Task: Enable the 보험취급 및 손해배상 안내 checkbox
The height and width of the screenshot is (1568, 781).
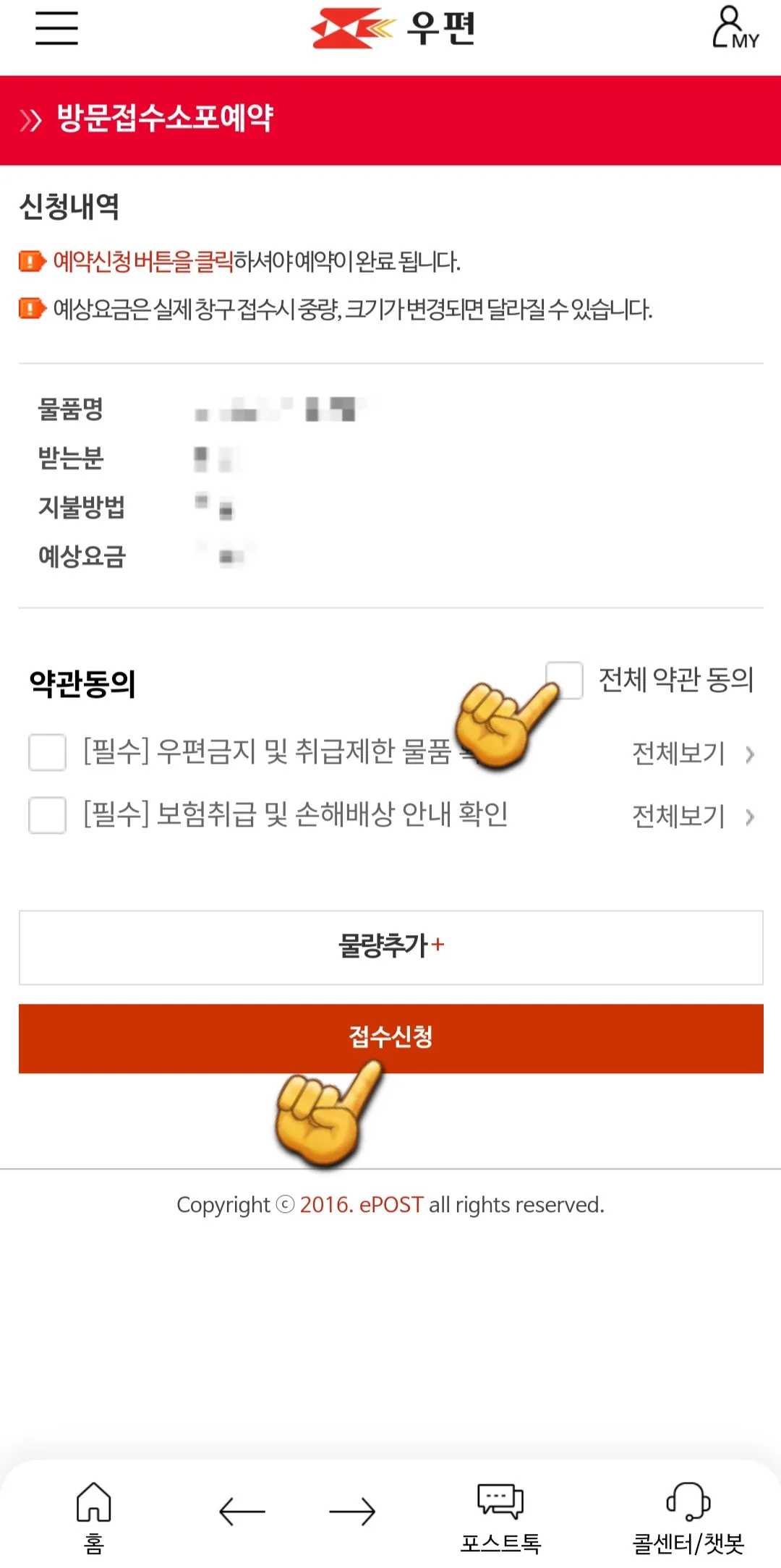Action: 46,816
